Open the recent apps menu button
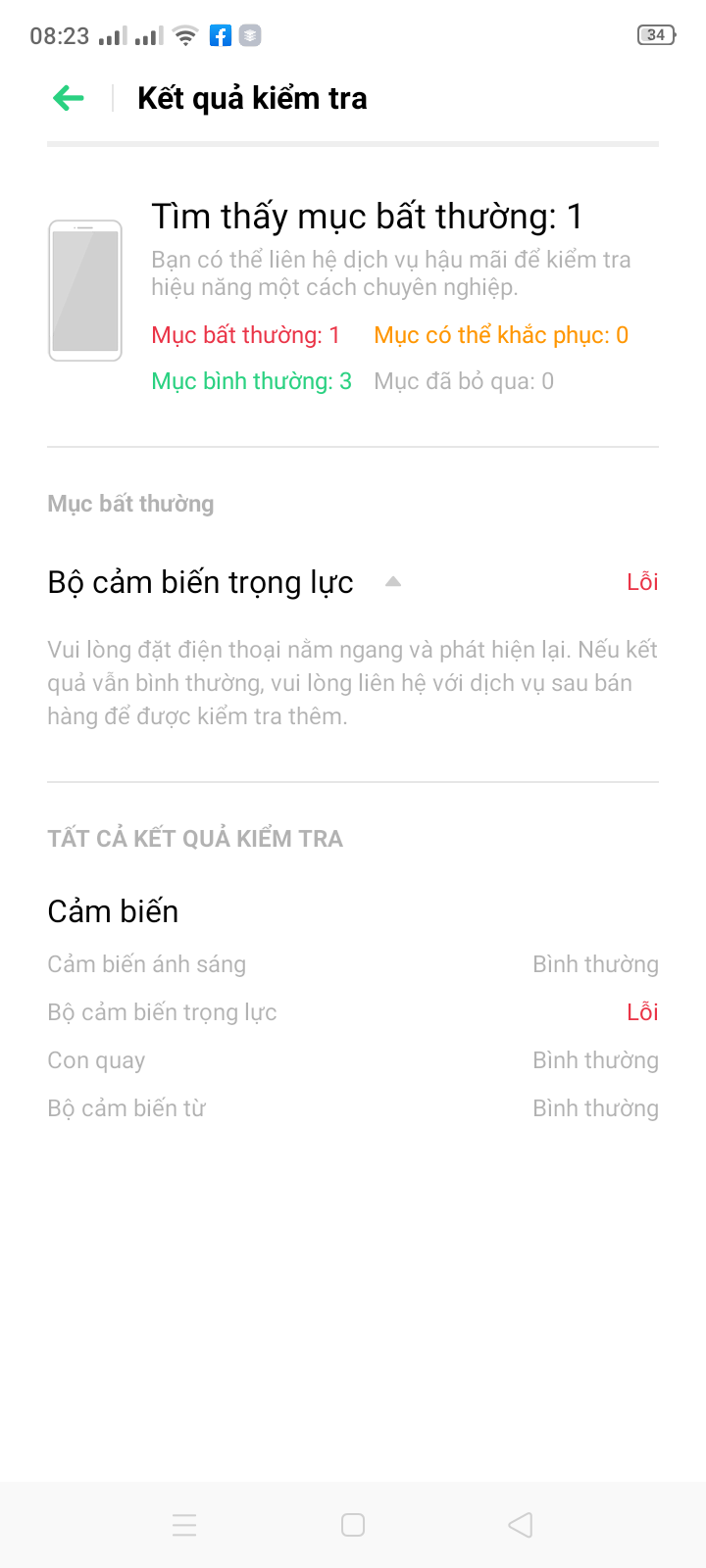Image resolution: width=706 pixels, height=1568 pixels. pos(184,1525)
